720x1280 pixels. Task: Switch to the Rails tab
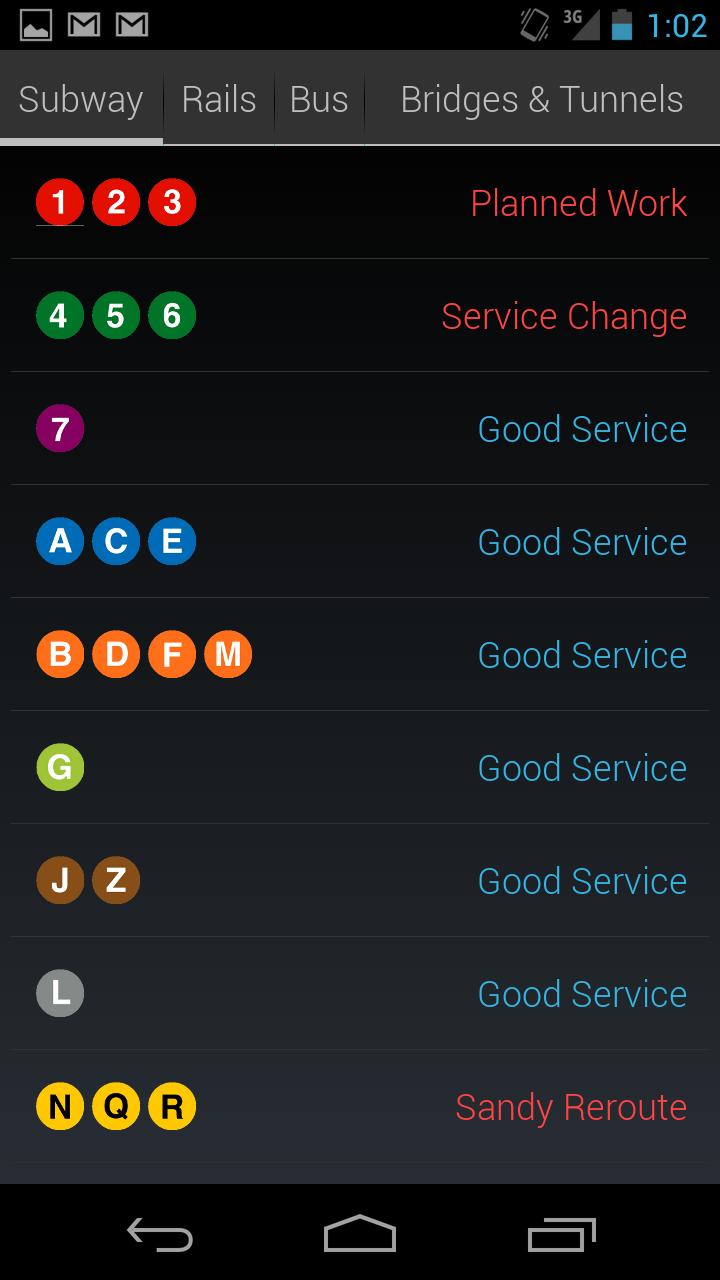click(218, 99)
